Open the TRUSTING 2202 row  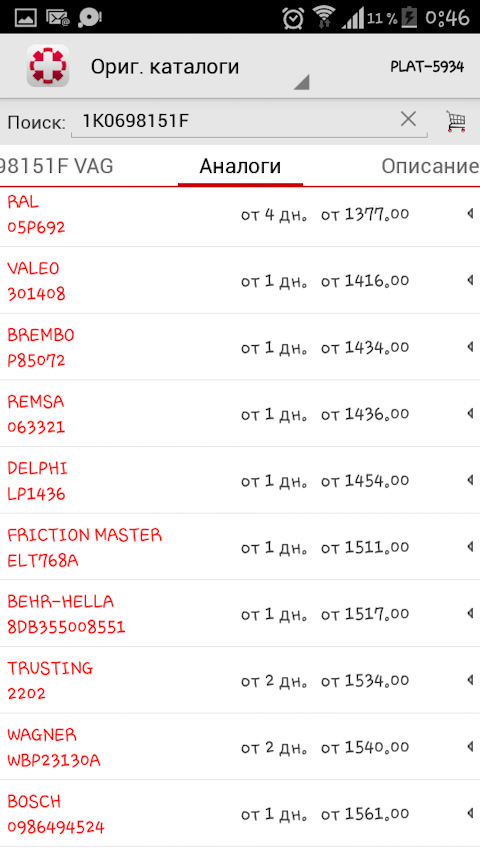click(240, 681)
